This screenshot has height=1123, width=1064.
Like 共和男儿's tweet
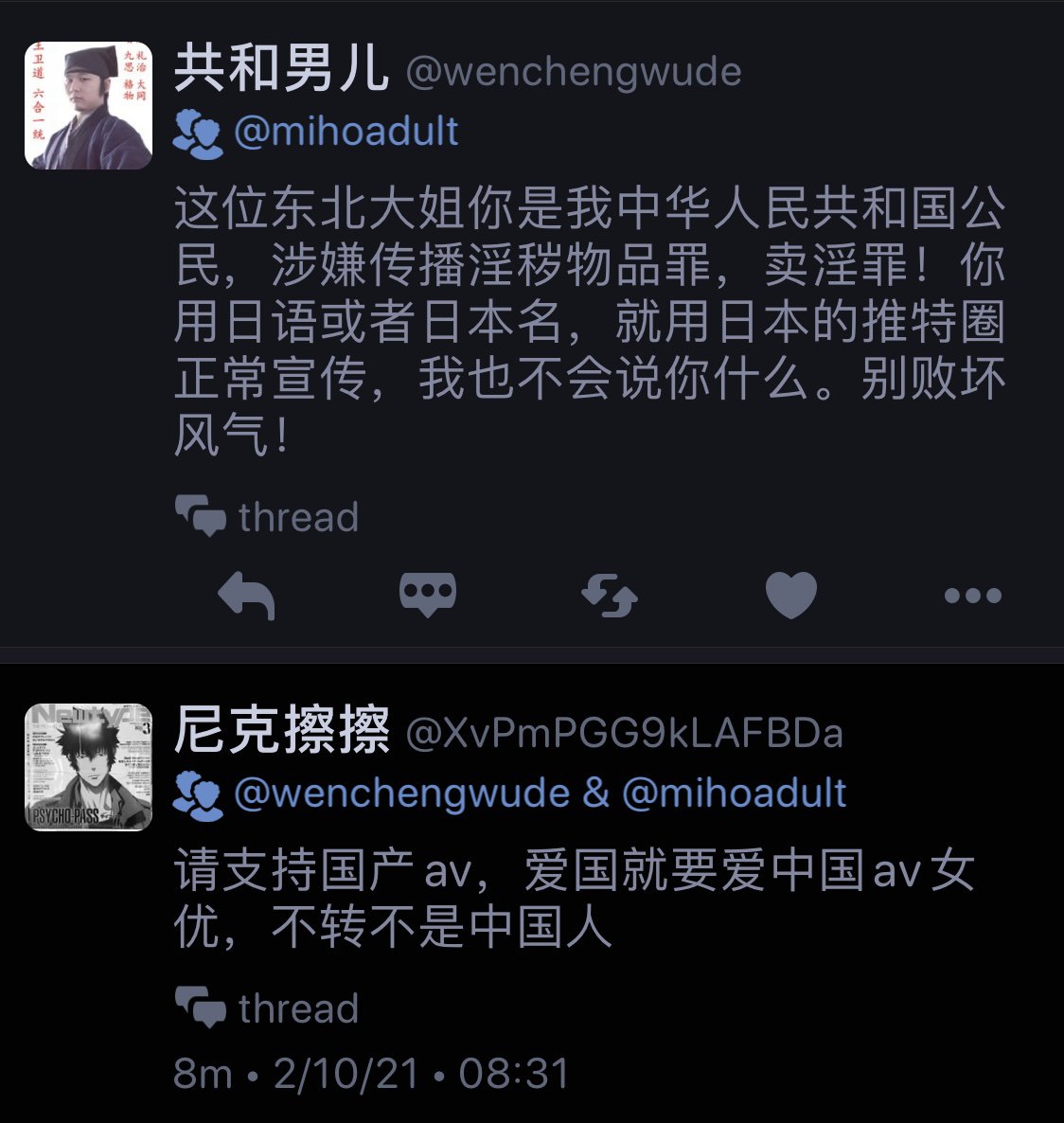pyautogui.click(x=790, y=596)
